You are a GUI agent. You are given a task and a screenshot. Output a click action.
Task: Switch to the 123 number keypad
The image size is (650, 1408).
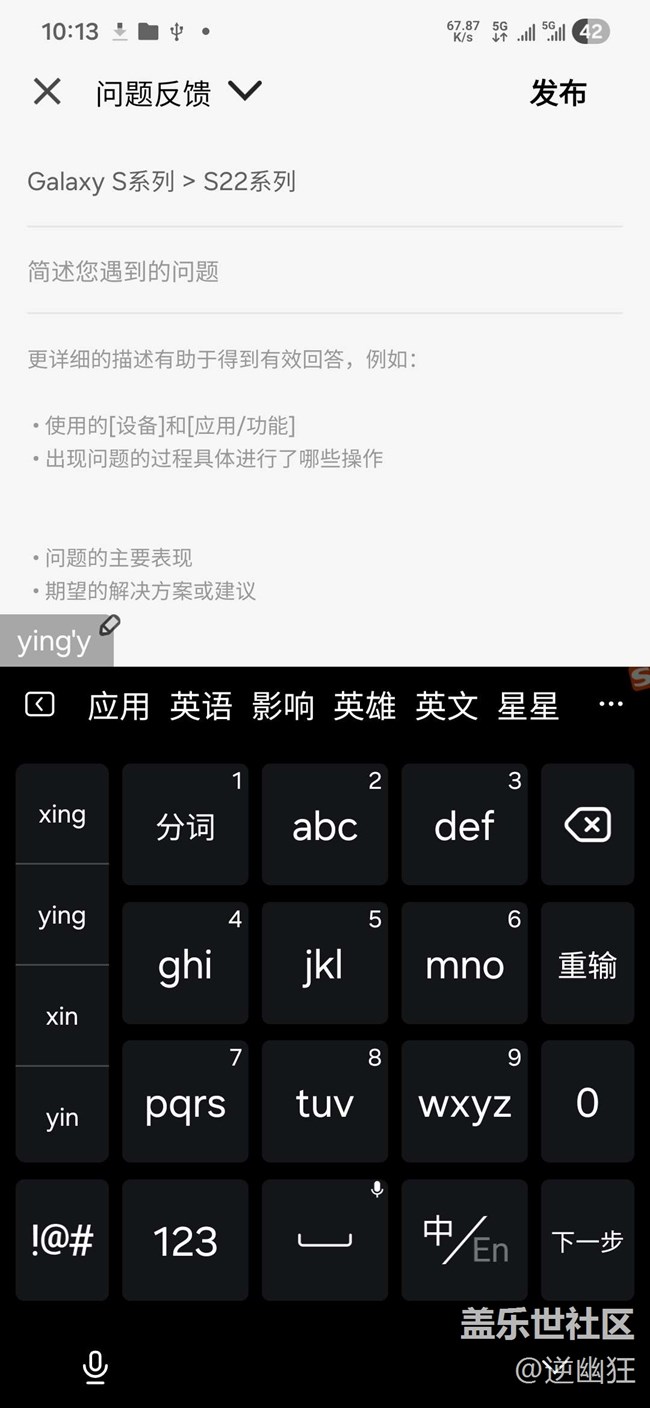[185, 1240]
